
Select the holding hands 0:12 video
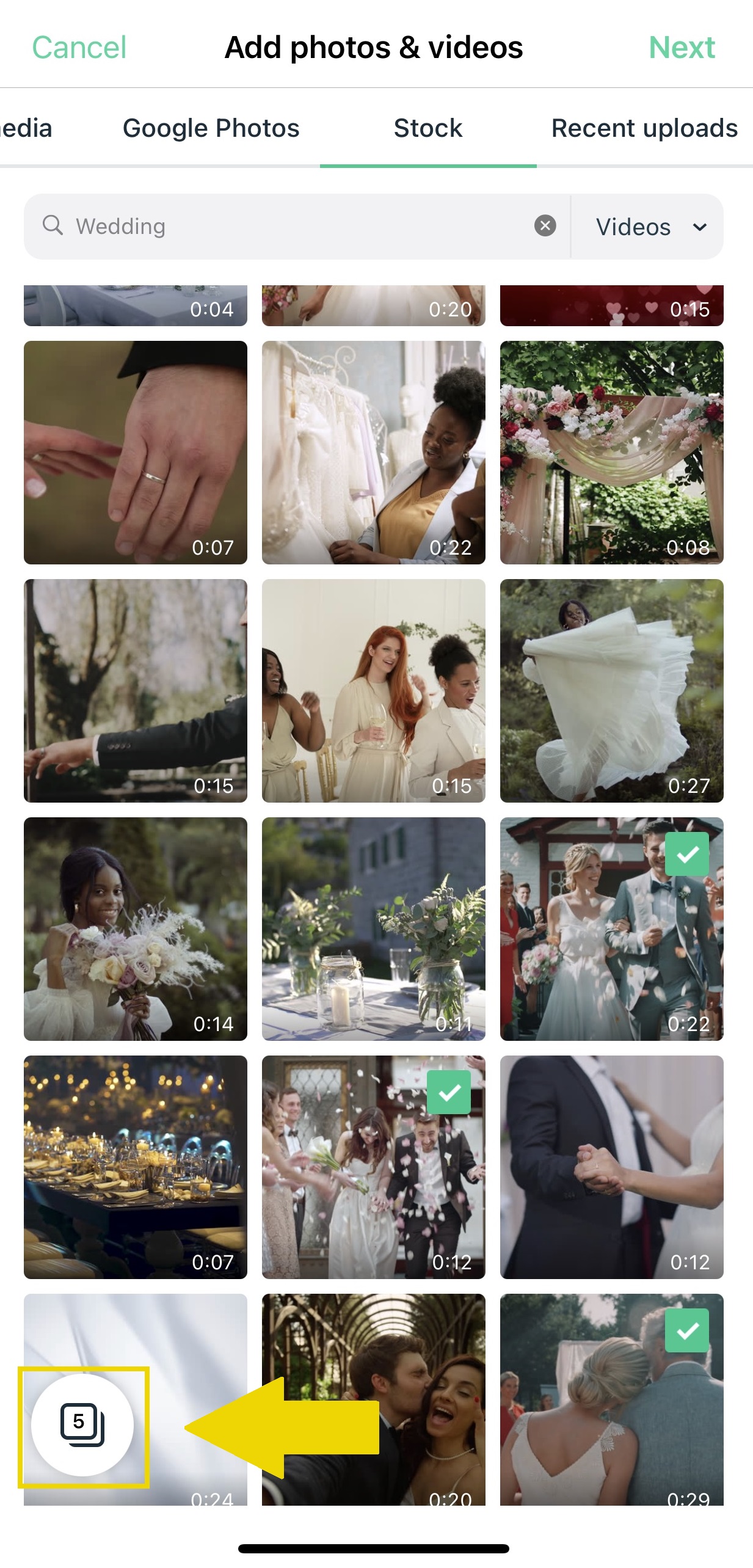611,1167
